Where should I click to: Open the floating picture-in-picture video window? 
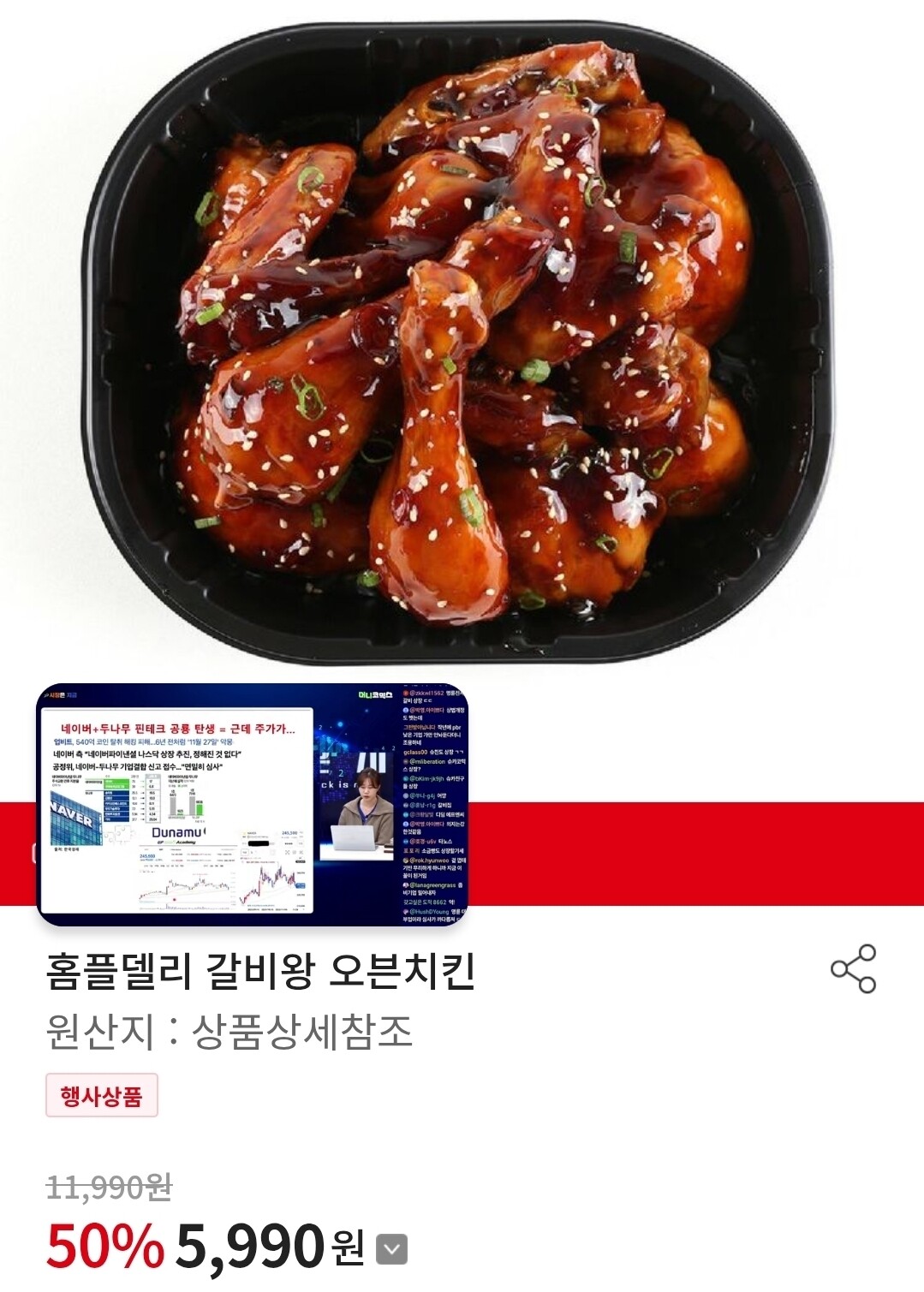point(252,805)
